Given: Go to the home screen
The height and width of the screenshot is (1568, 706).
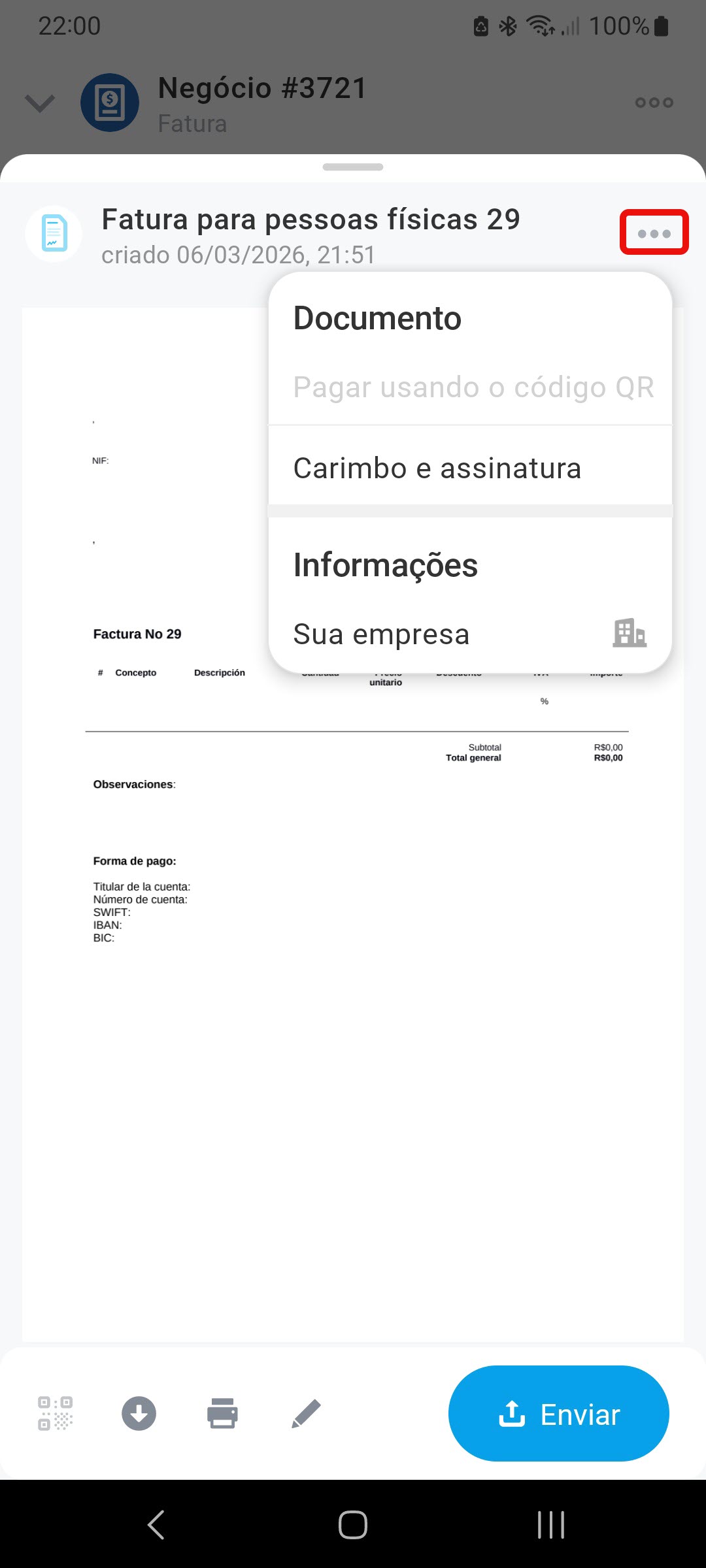Looking at the screenshot, I should click(x=353, y=1525).
